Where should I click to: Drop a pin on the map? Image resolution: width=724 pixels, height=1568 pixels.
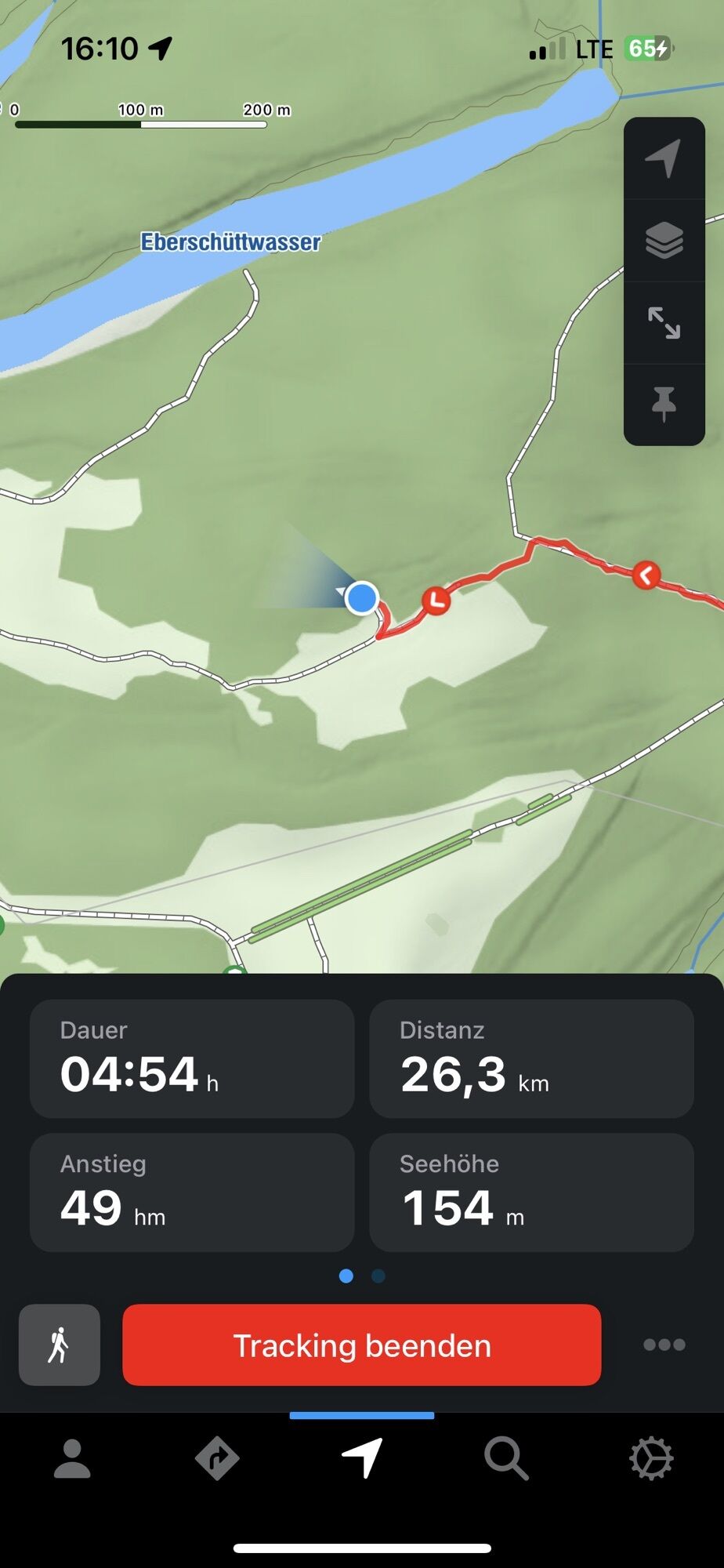664,404
